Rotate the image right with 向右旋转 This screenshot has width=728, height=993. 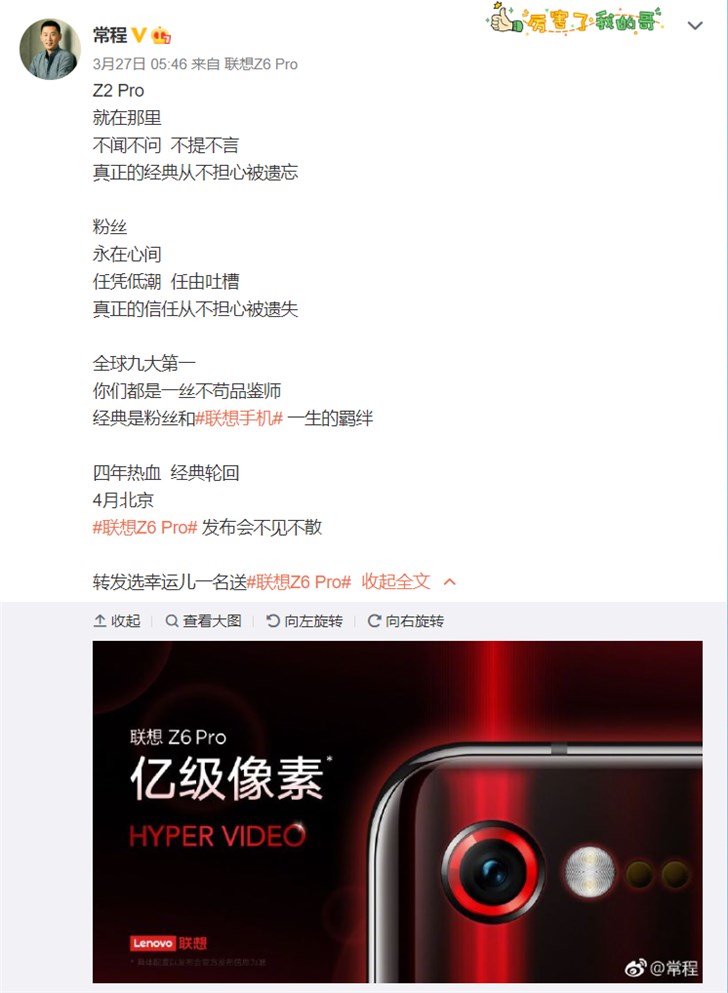tap(406, 621)
